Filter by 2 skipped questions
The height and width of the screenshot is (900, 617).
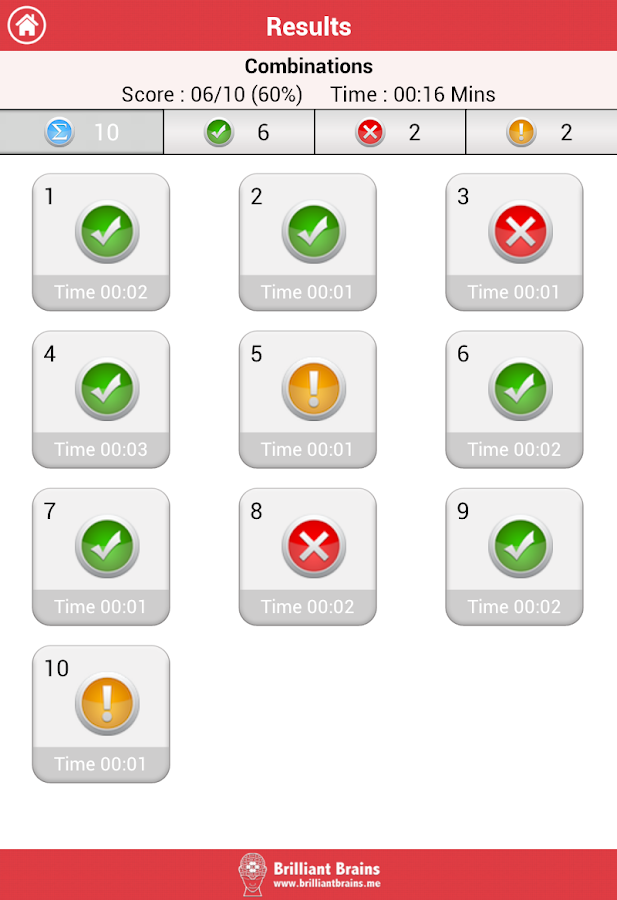(541, 132)
